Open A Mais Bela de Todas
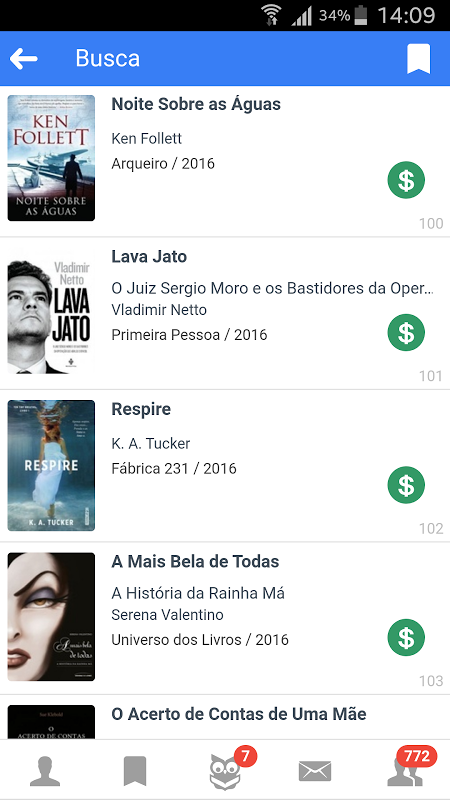 [225, 618]
